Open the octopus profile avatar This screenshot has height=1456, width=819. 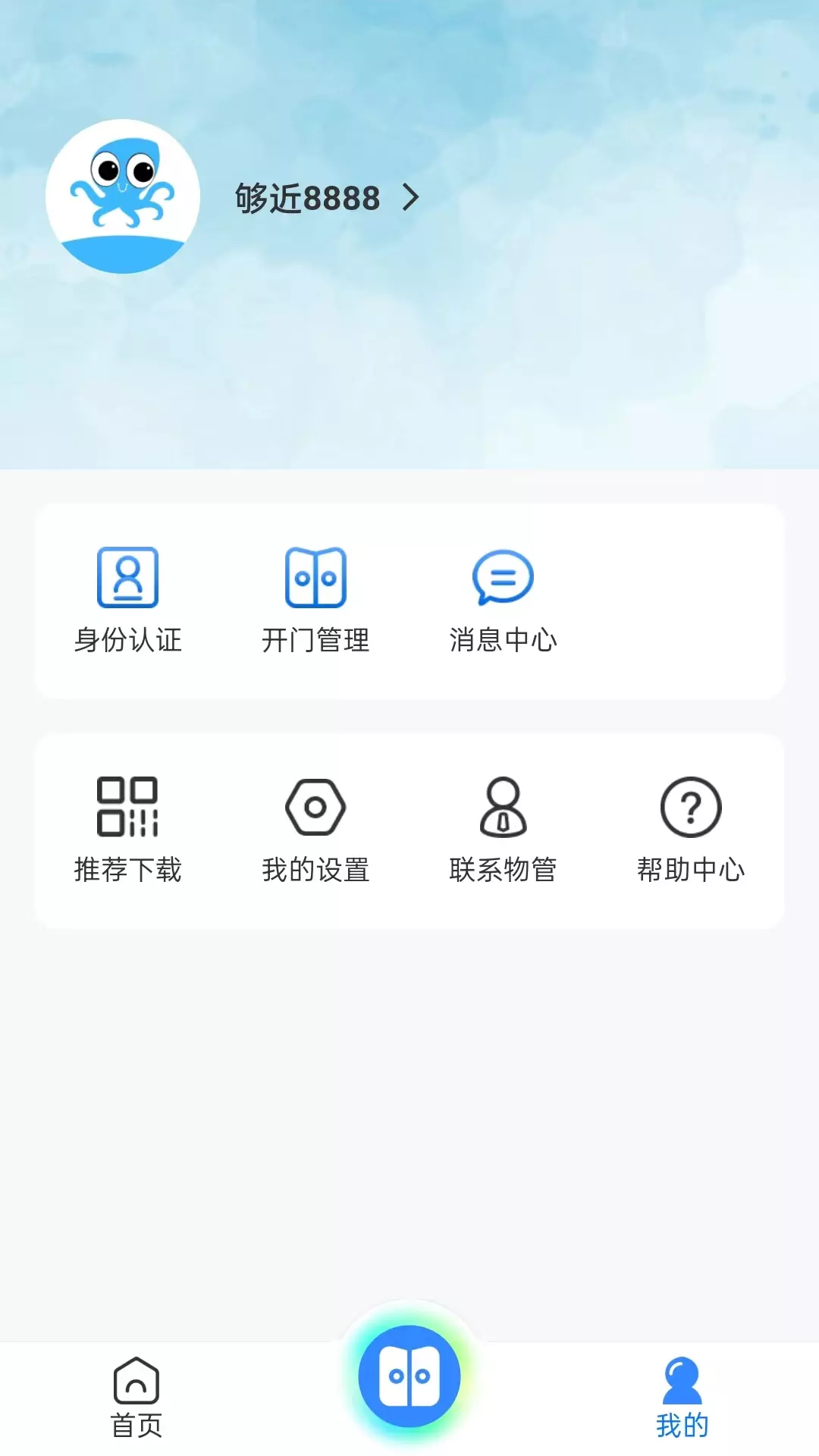tap(123, 196)
